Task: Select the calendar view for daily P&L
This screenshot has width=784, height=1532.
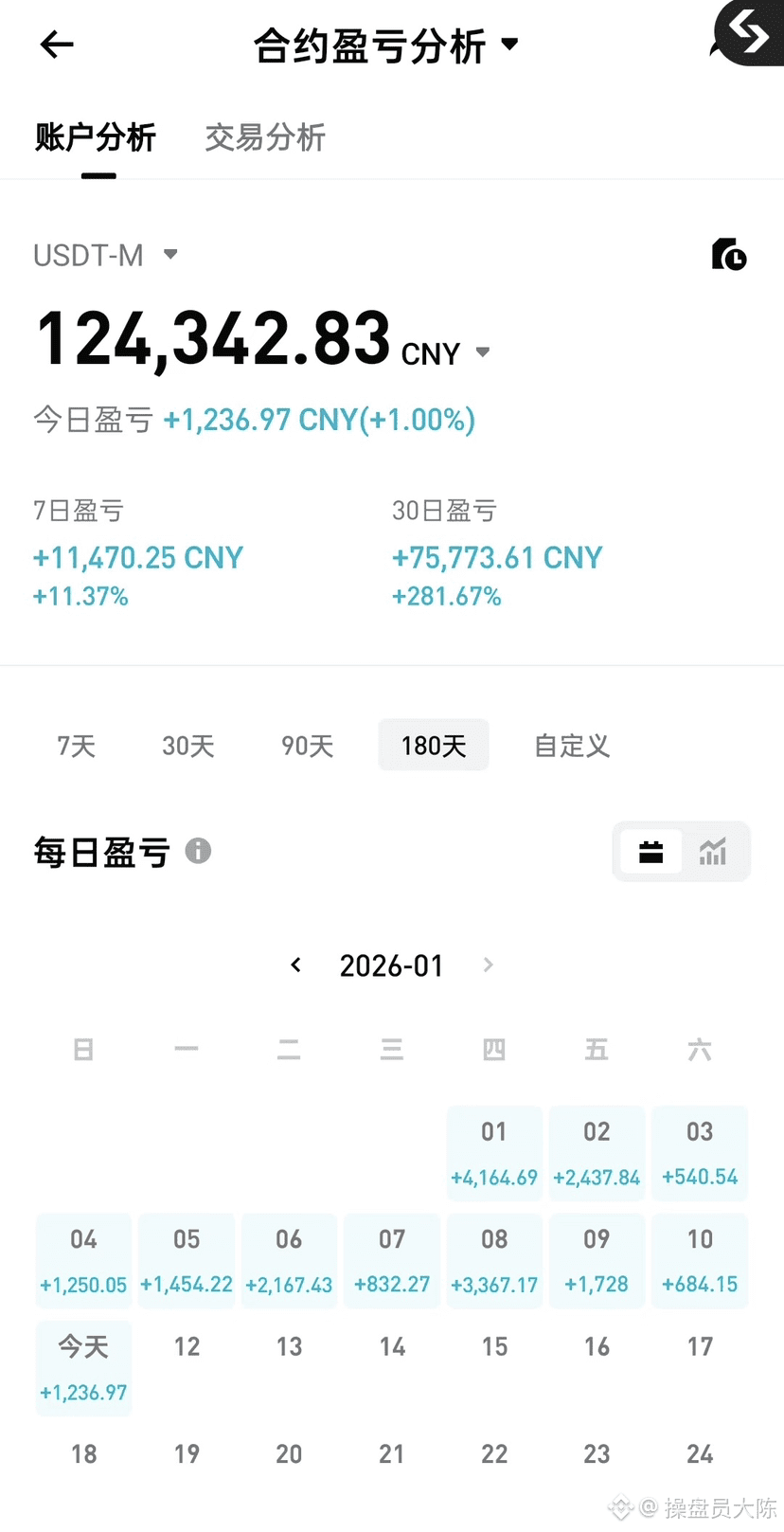Action: [650, 852]
